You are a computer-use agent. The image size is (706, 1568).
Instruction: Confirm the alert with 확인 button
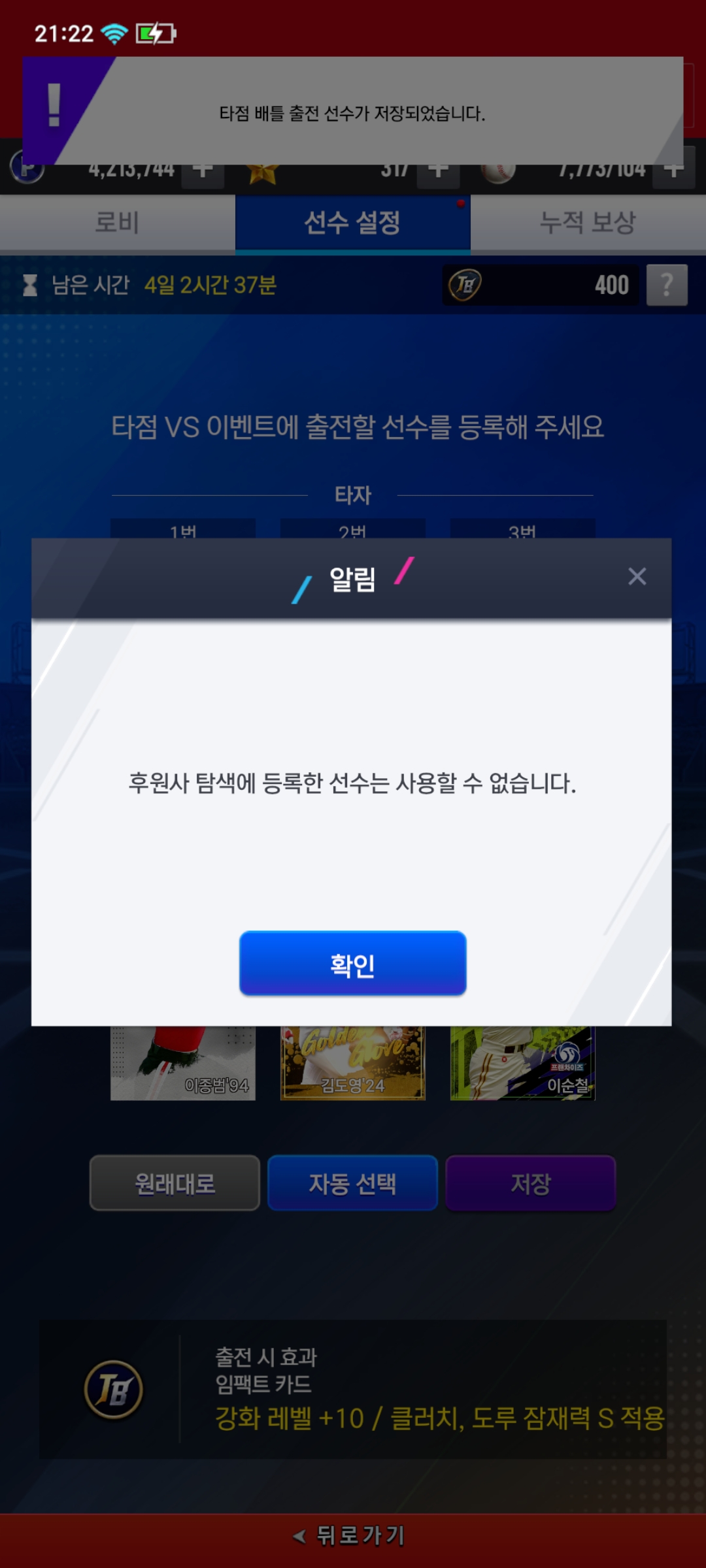coord(352,964)
